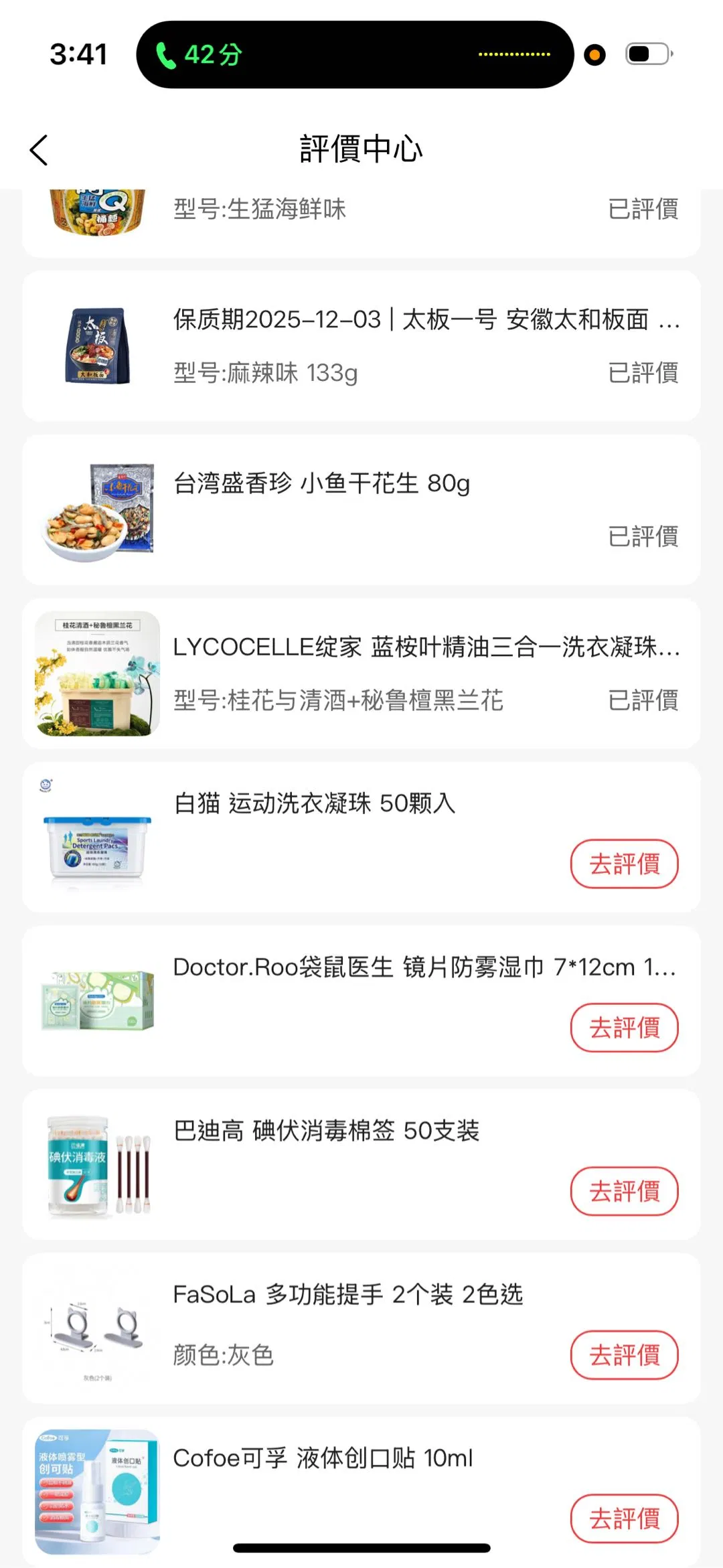
Task: Rate the FaSoLa 多功能提手
Action: tap(624, 1354)
